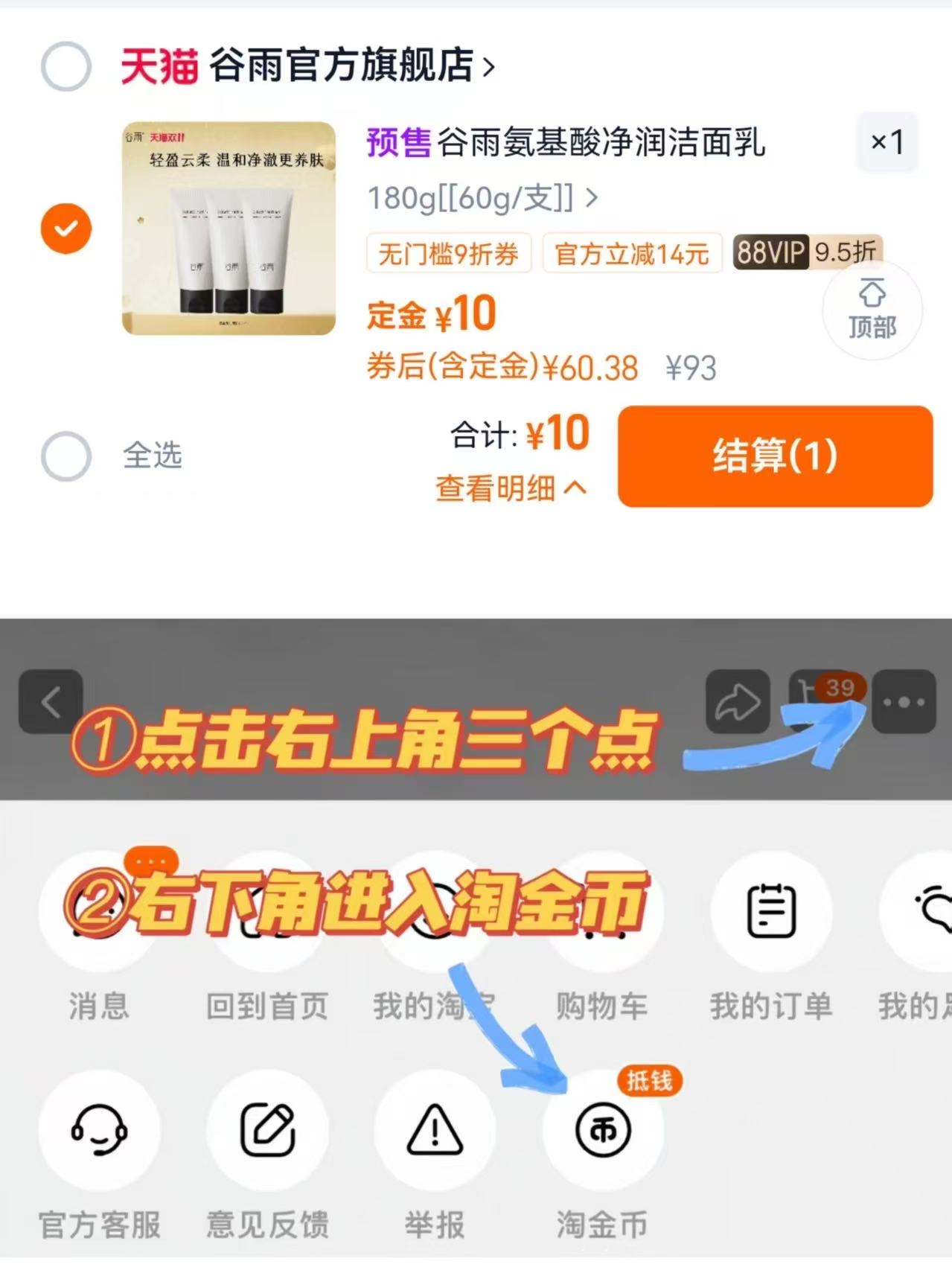Tap the 官方客服 customer service icon
This screenshot has width=952, height=1270.
pos(99,1130)
